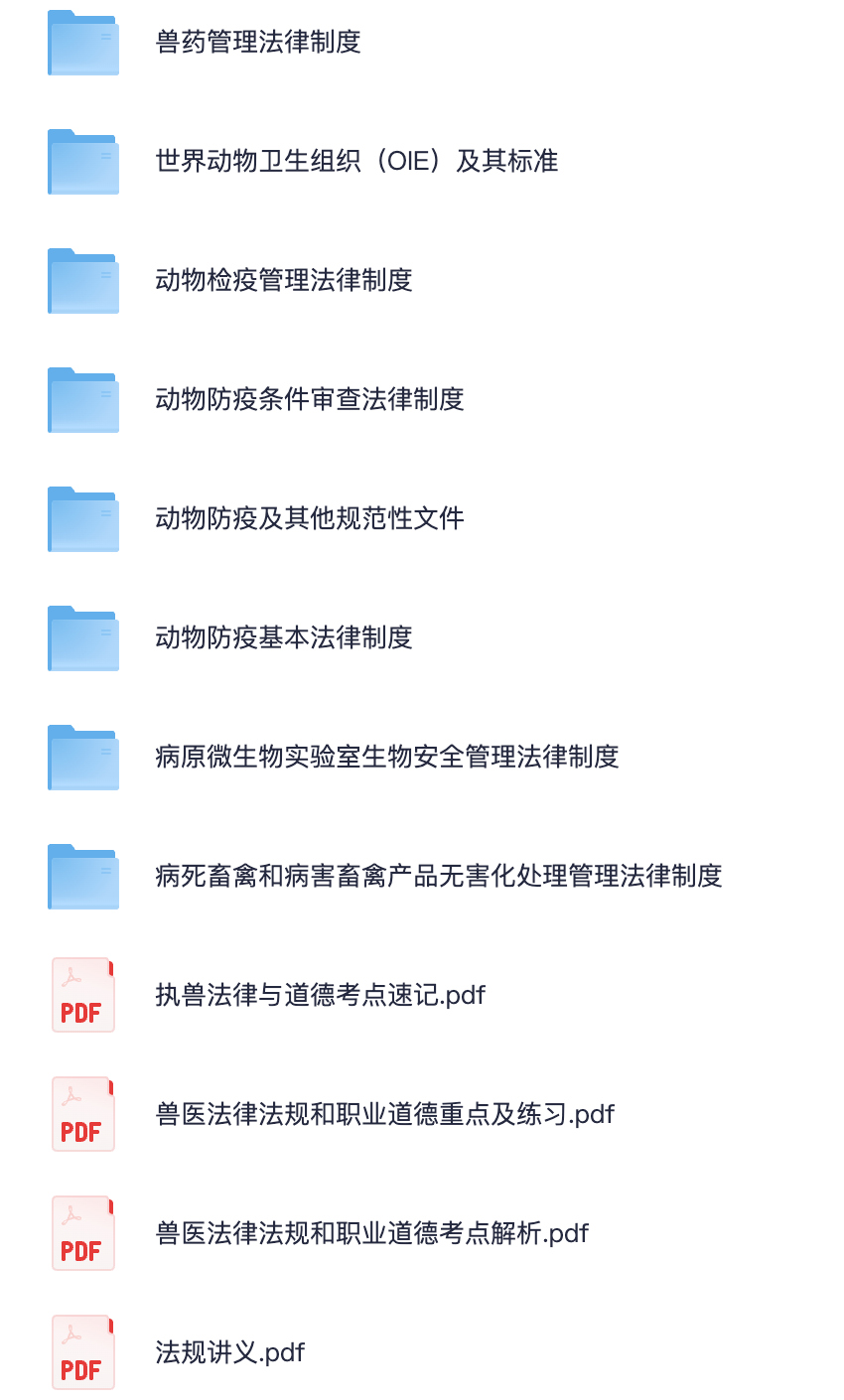
Task: Open the 兽药管理法律制度 folder icon
Action: click(83, 44)
